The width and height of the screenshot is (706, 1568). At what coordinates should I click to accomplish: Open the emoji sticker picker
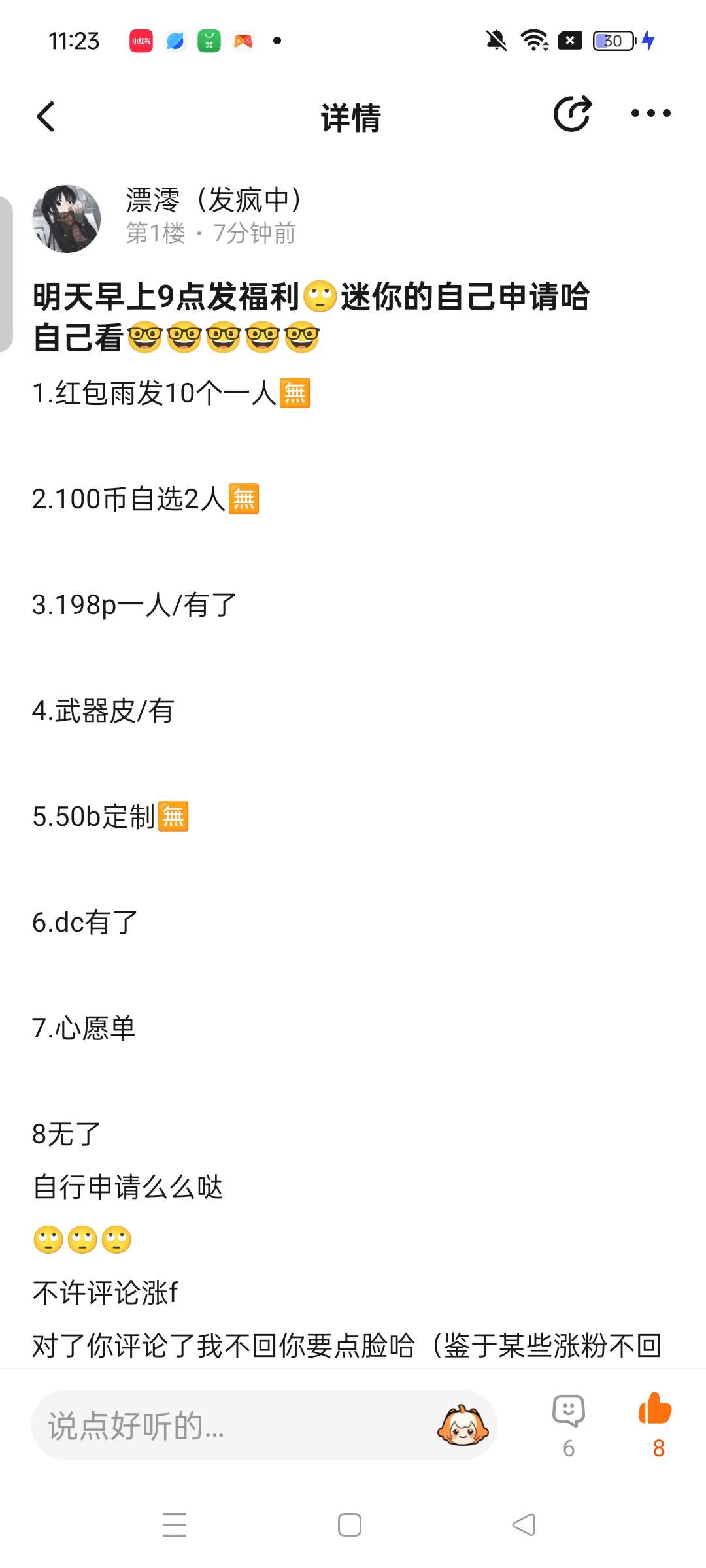(x=463, y=1425)
